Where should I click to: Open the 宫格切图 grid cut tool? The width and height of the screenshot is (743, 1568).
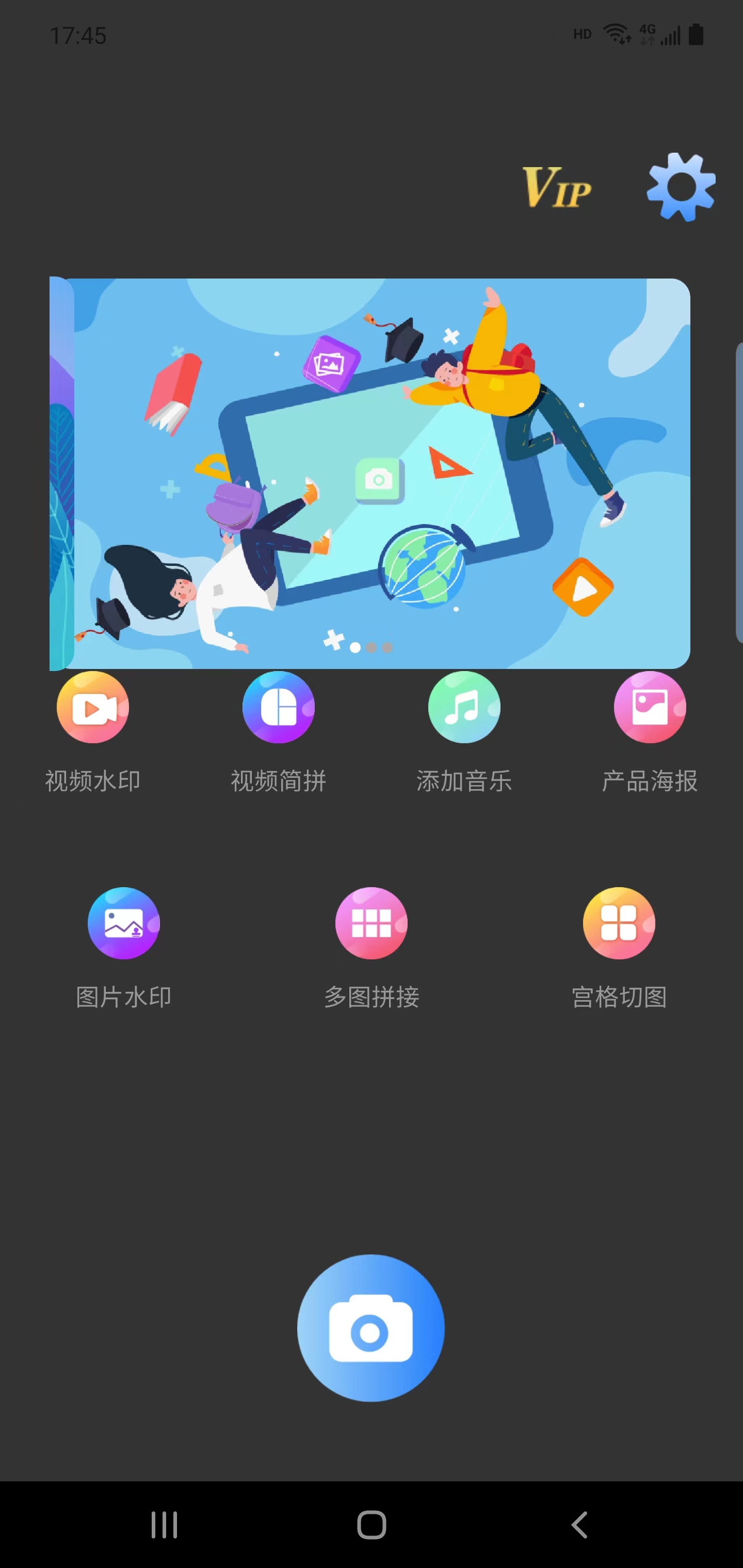[619, 923]
